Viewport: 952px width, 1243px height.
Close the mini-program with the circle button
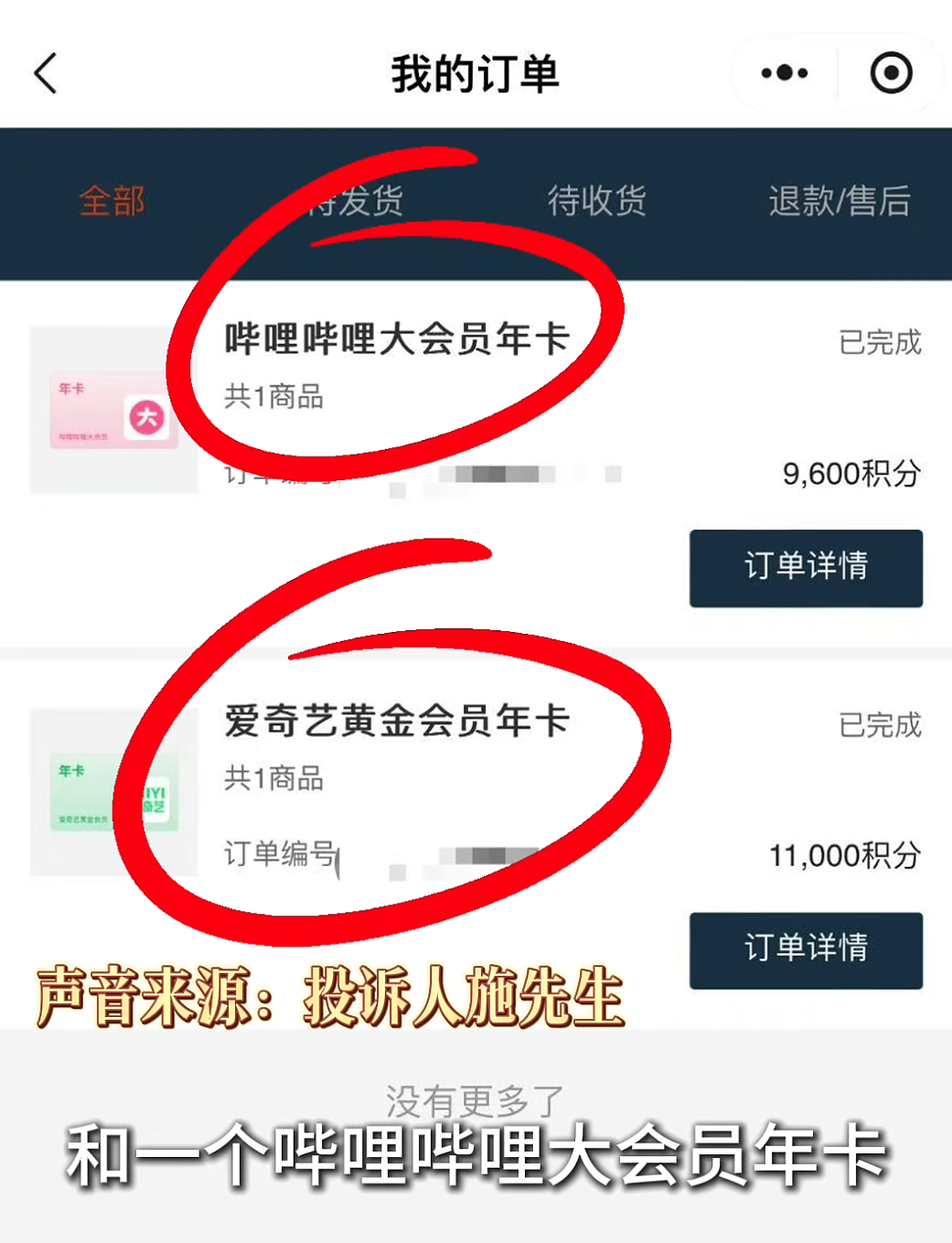click(x=891, y=73)
